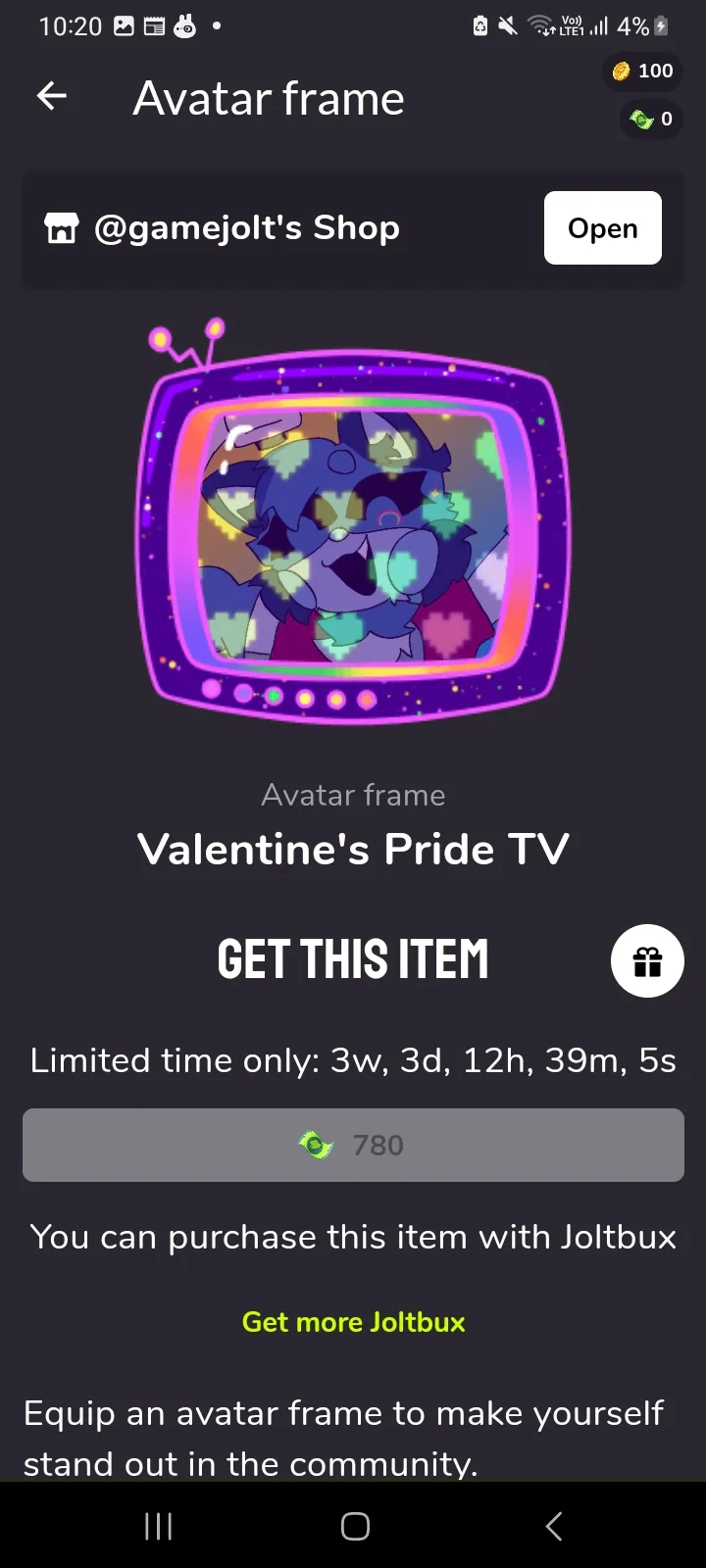Go to the home screen
Image resolution: width=706 pixels, height=1568 pixels.
354,1526
